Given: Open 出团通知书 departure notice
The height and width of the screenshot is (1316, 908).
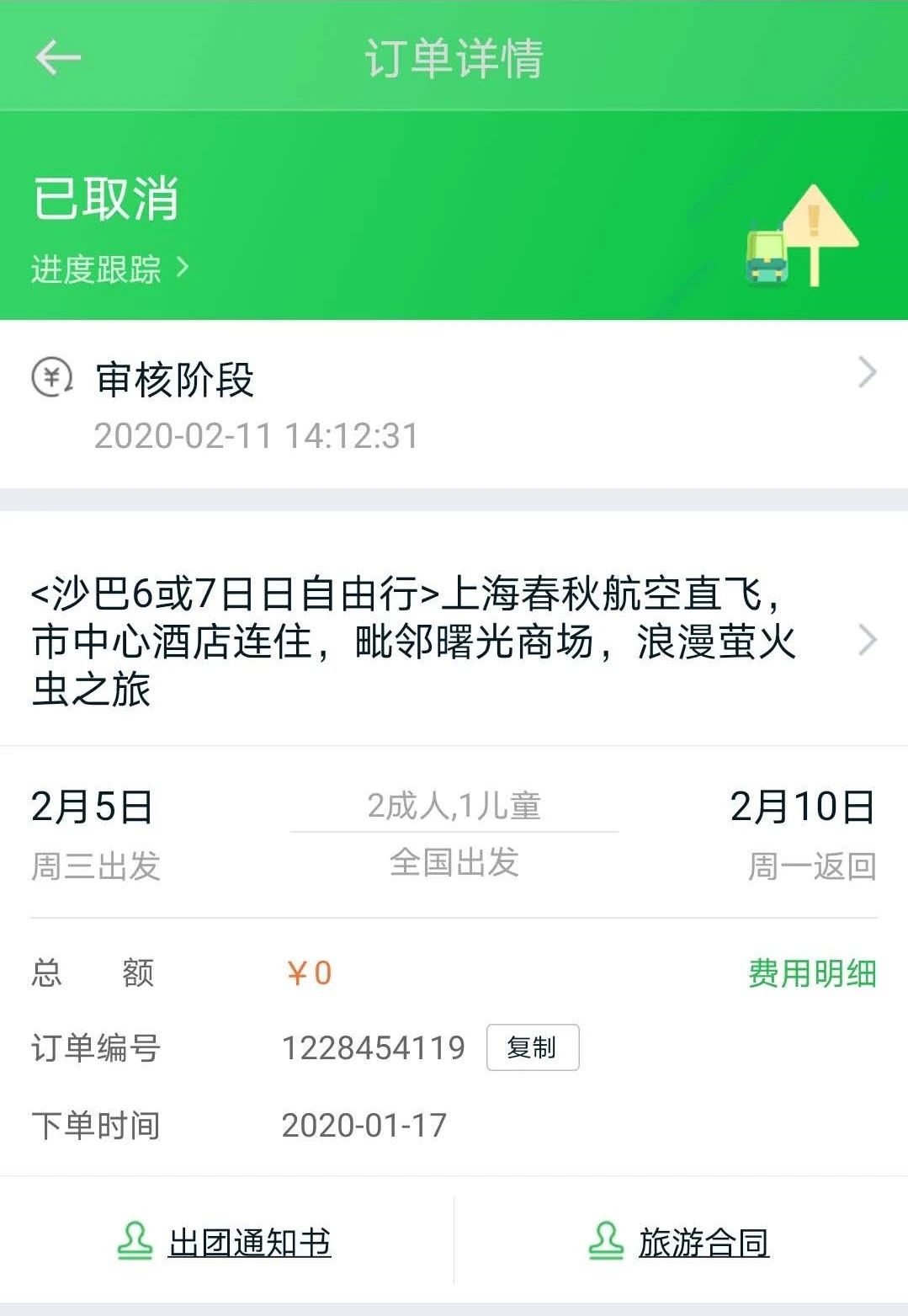Looking at the screenshot, I should coord(226,1242).
